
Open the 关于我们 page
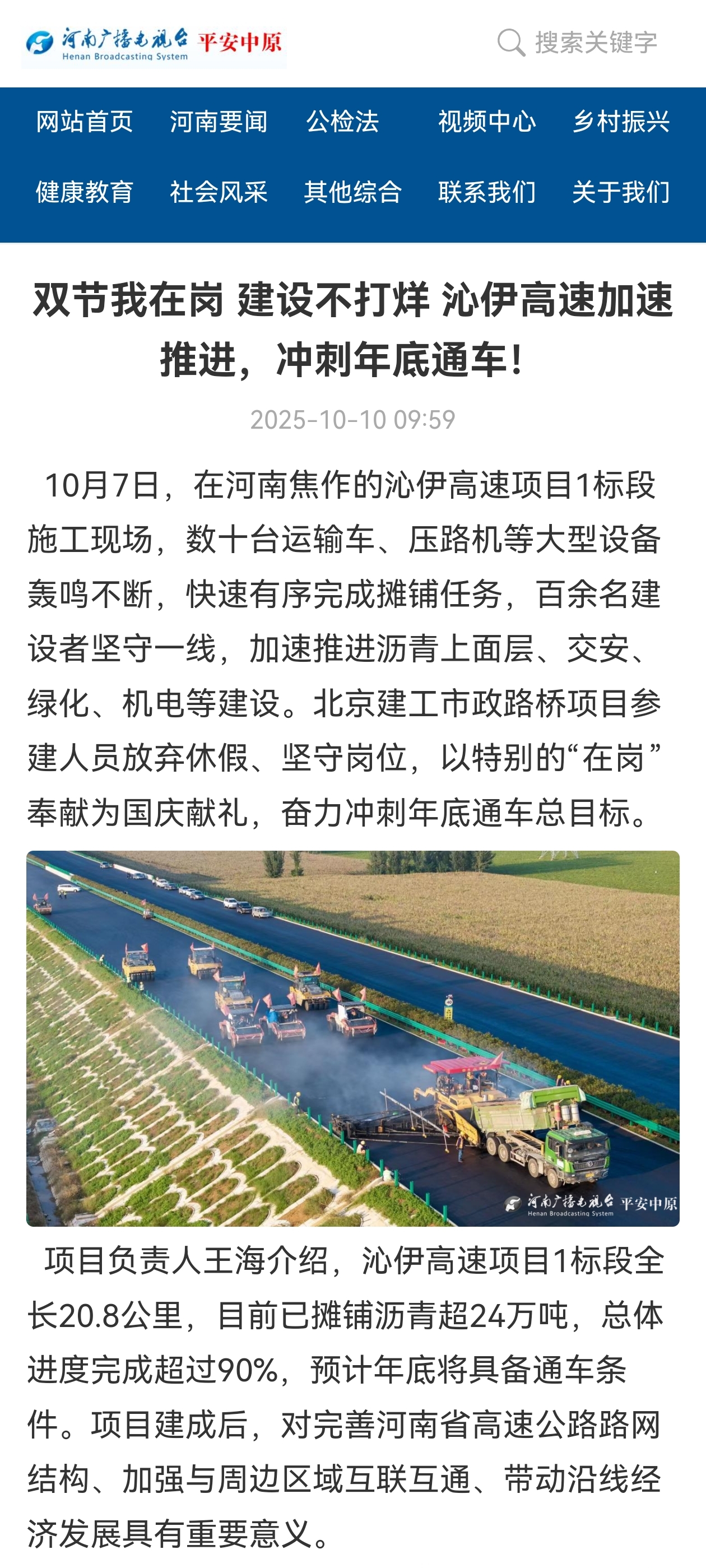pyautogui.click(x=621, y=192)
